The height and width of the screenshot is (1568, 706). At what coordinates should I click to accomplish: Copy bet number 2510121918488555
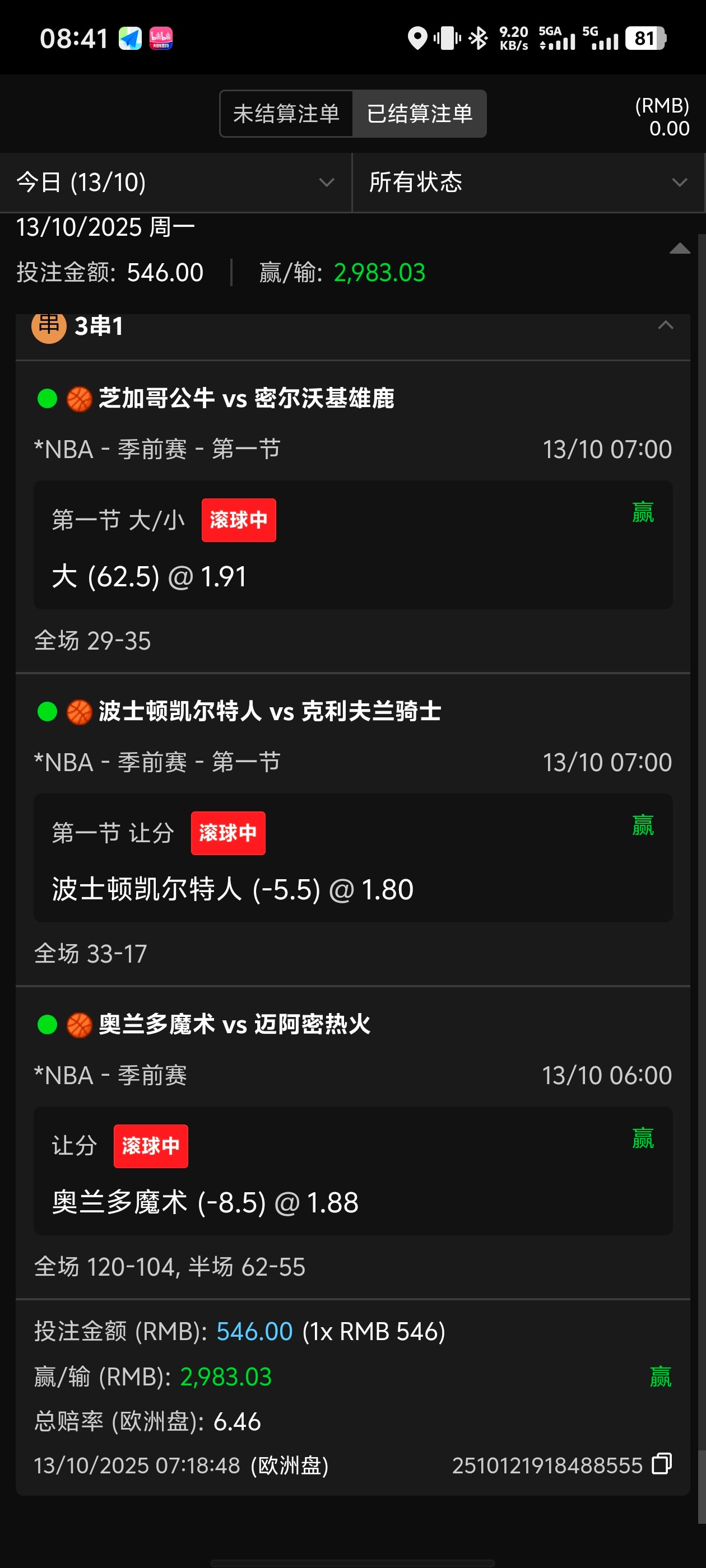pyautogui.click(x=662, y=1464)
